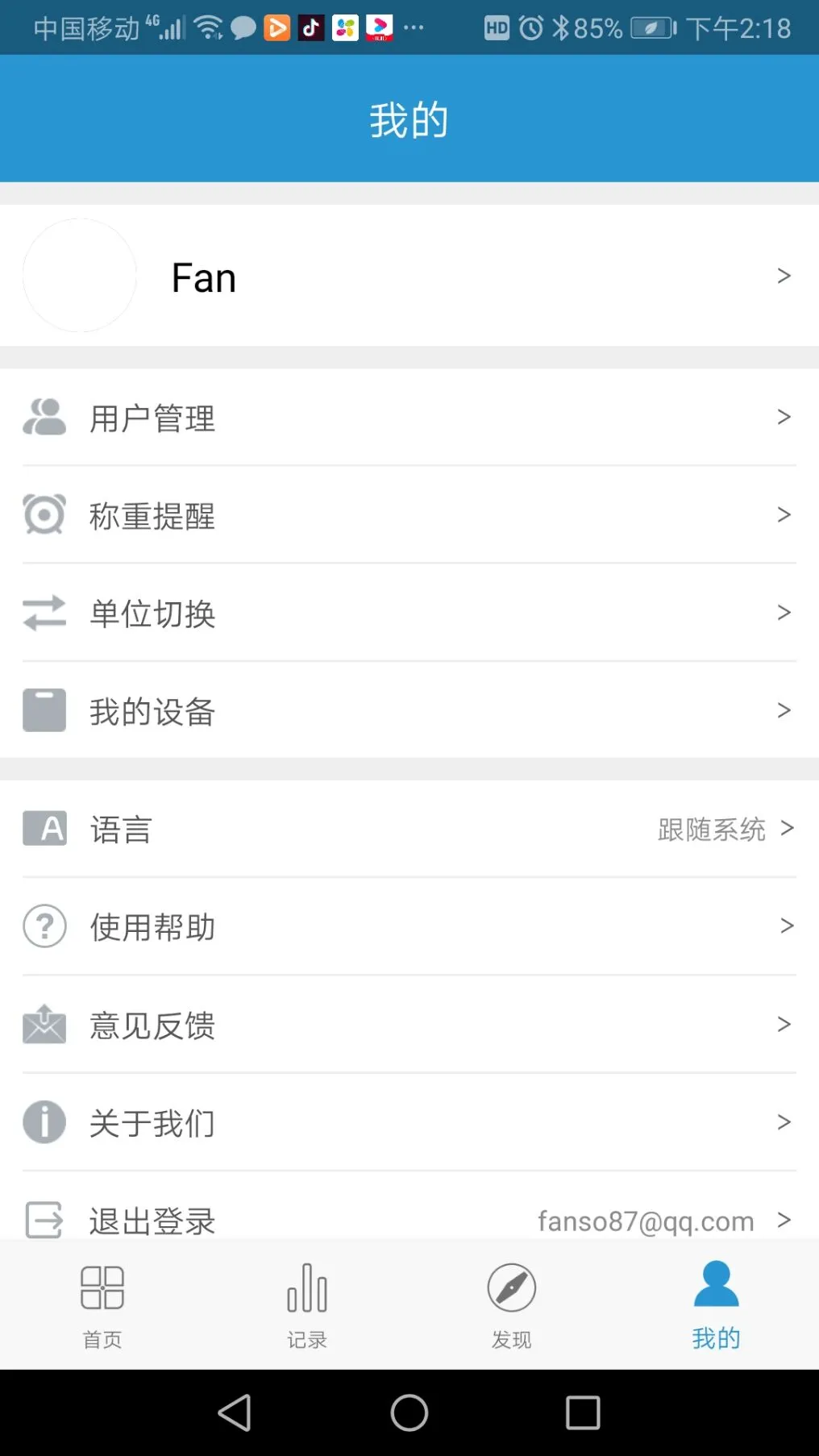Open 用户管理 user management

coord(409,418)
